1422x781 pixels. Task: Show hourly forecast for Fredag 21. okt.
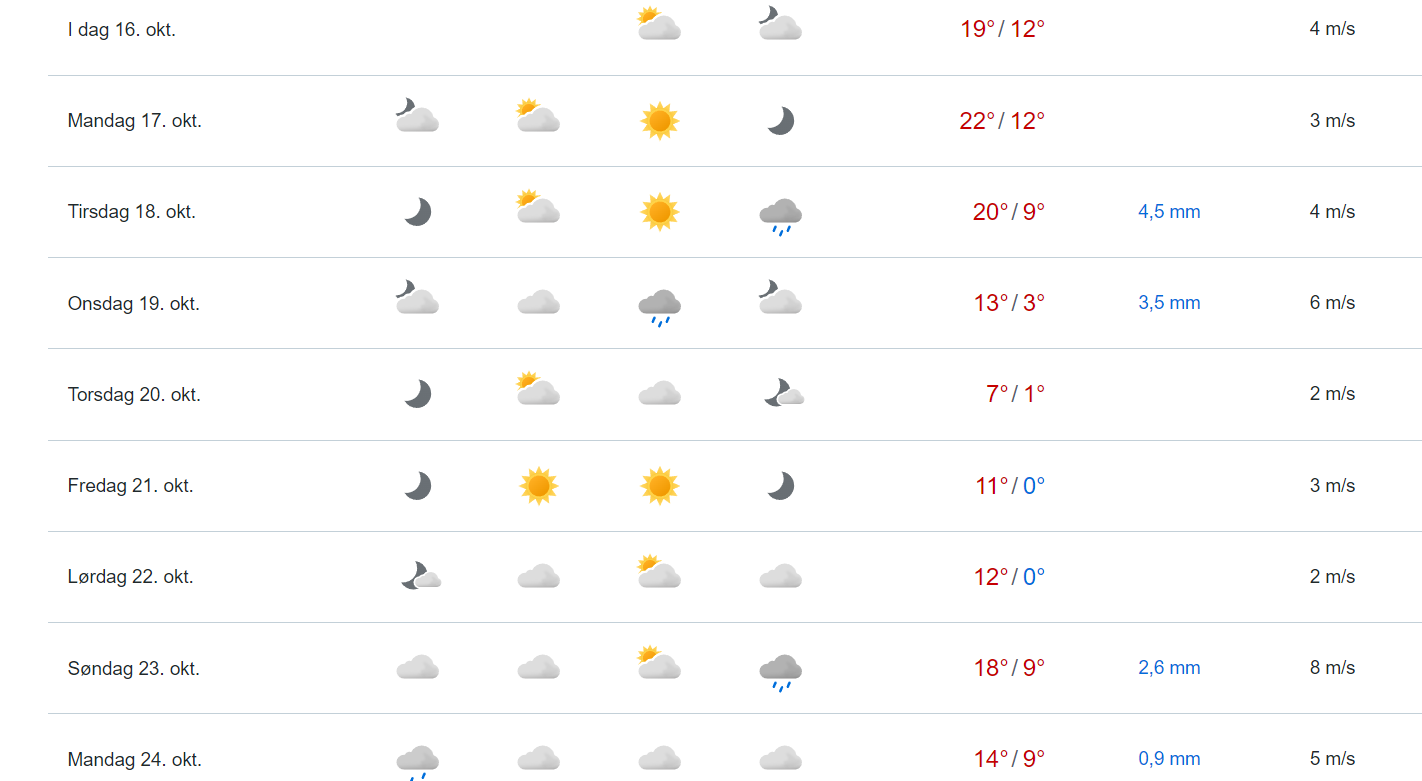(131, 486)
